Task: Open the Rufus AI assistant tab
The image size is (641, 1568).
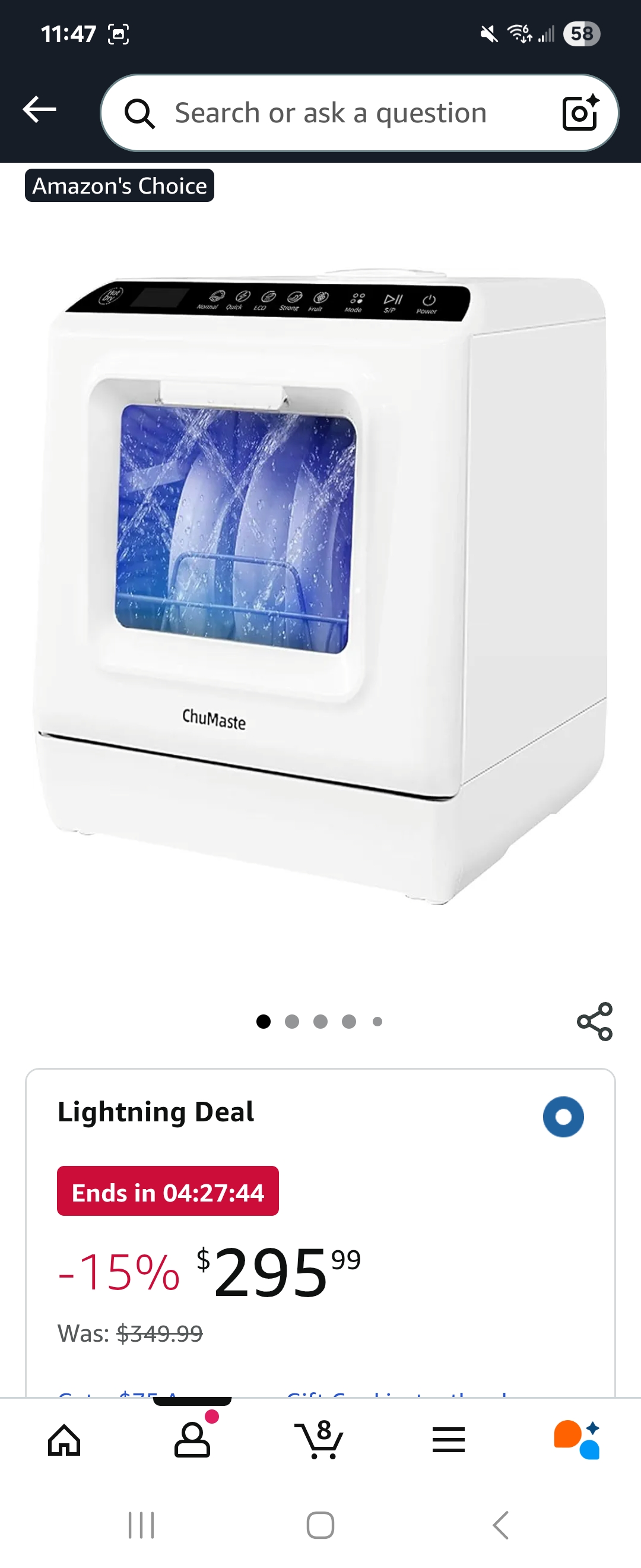Action: click(x=576, y=1441)
